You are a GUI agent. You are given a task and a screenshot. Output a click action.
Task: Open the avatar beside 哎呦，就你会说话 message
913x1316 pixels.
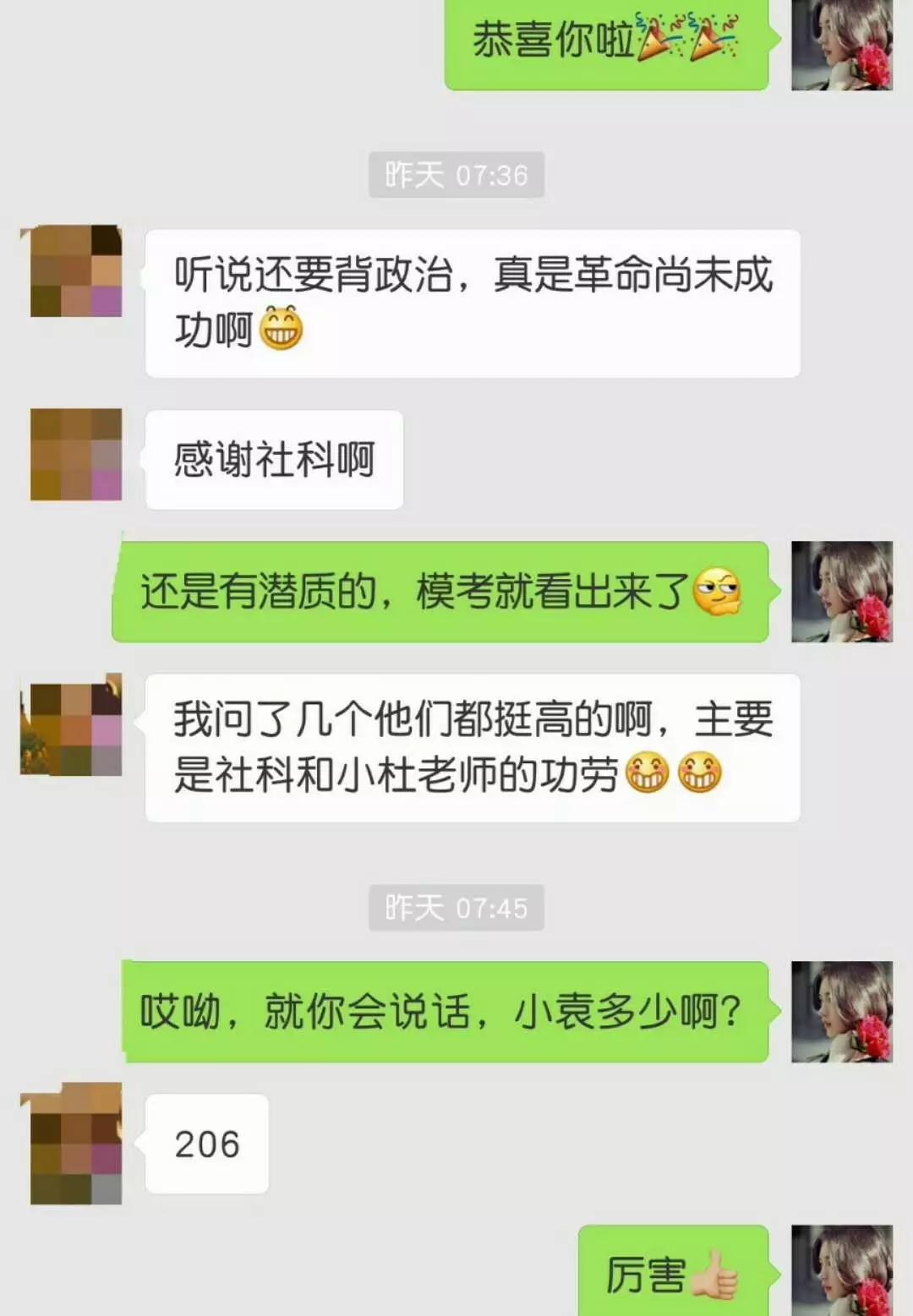coord(841,1011)
